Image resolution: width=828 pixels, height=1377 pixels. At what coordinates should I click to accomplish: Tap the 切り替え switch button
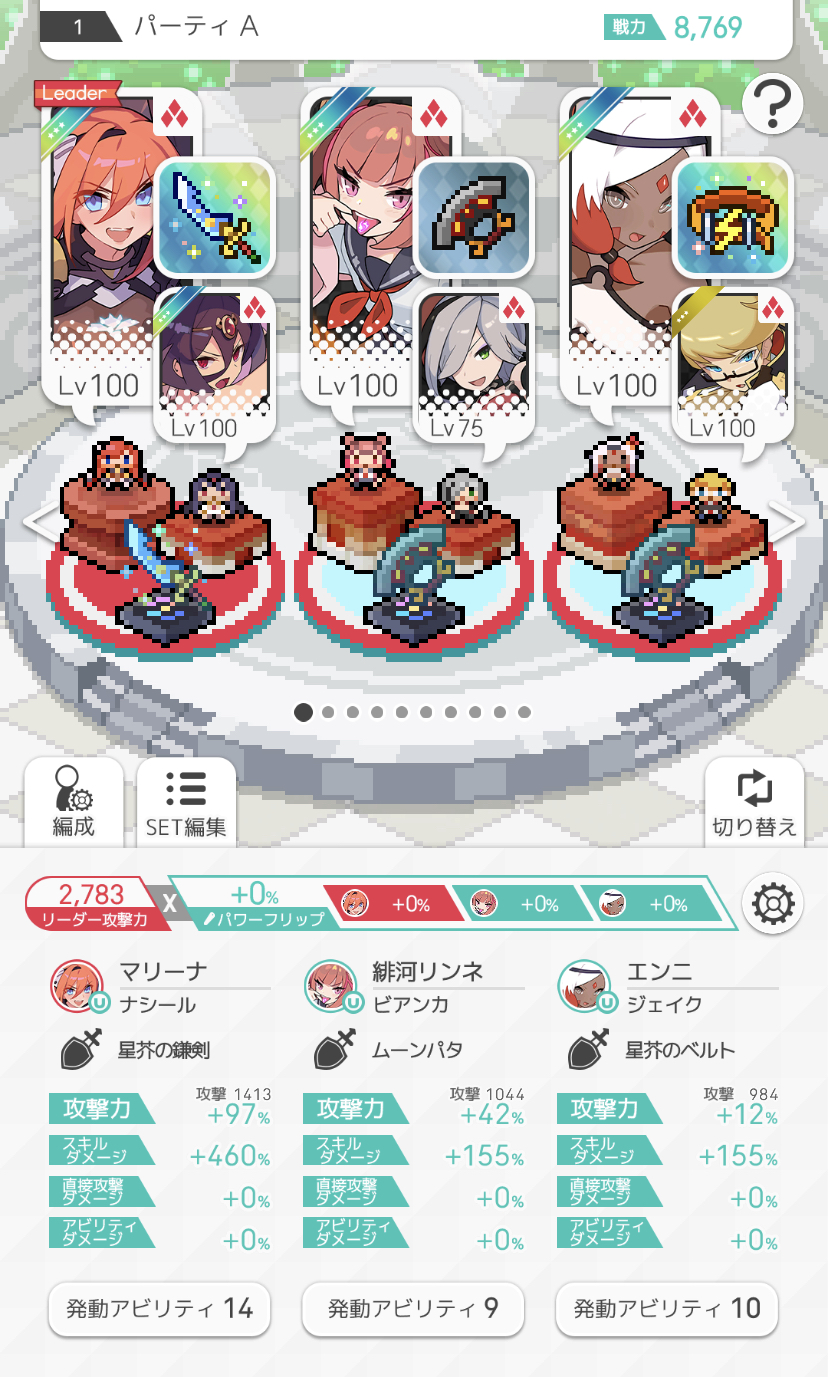[x=754, y=801]
